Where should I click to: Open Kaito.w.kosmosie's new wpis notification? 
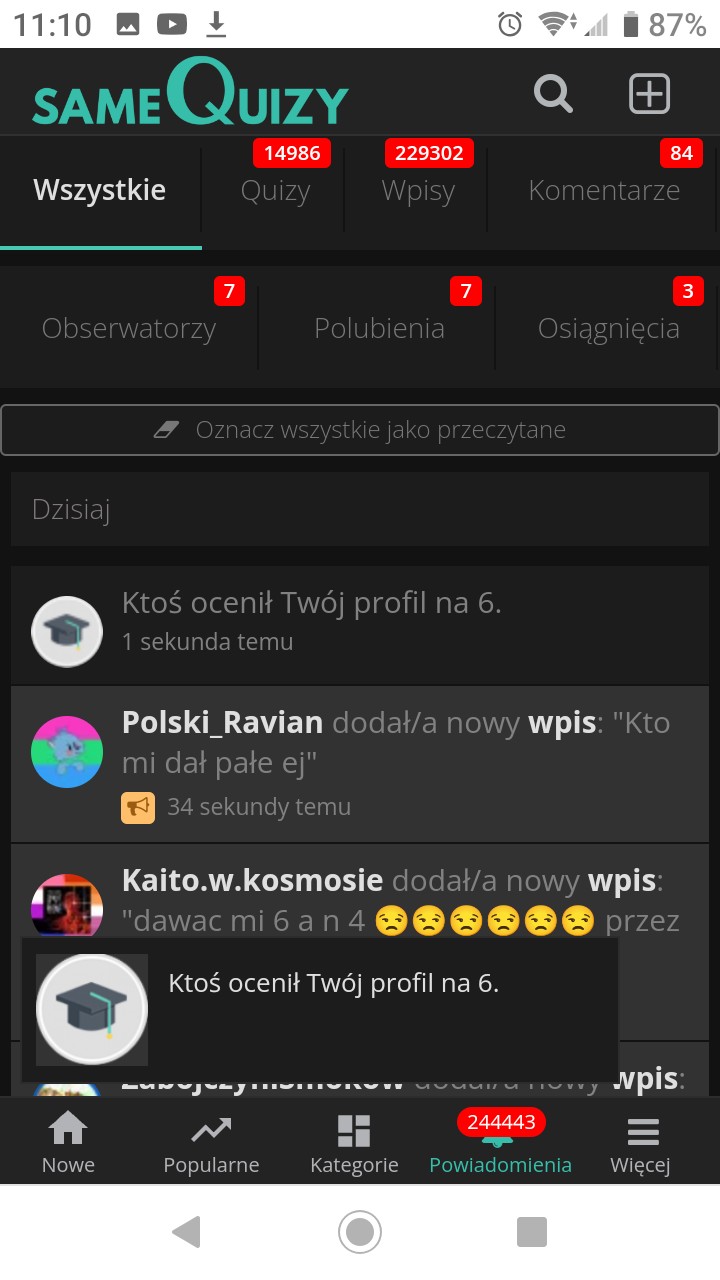(400, 890)
